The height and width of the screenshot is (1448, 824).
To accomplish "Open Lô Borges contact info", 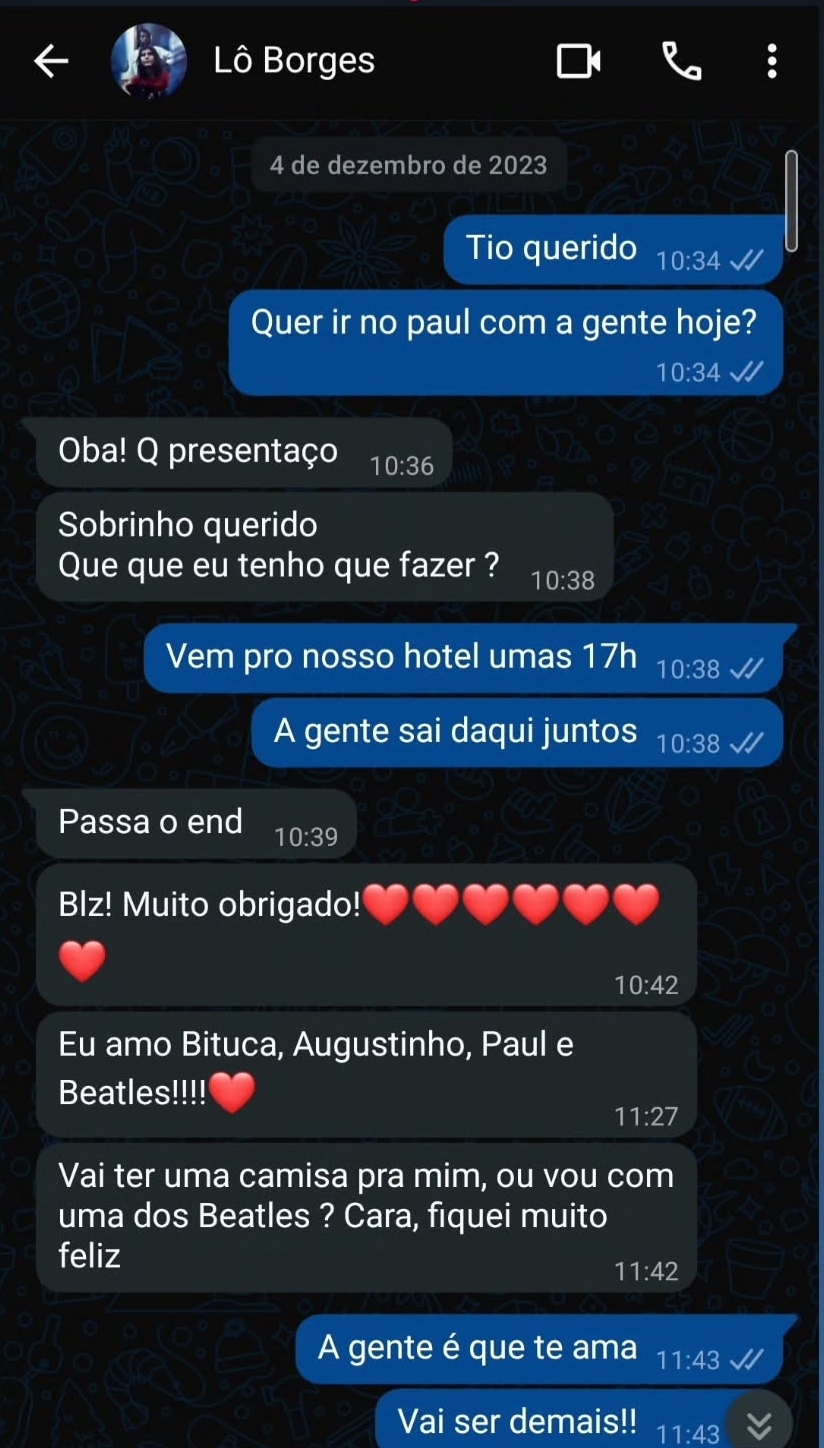I will [x=294, y=61].
